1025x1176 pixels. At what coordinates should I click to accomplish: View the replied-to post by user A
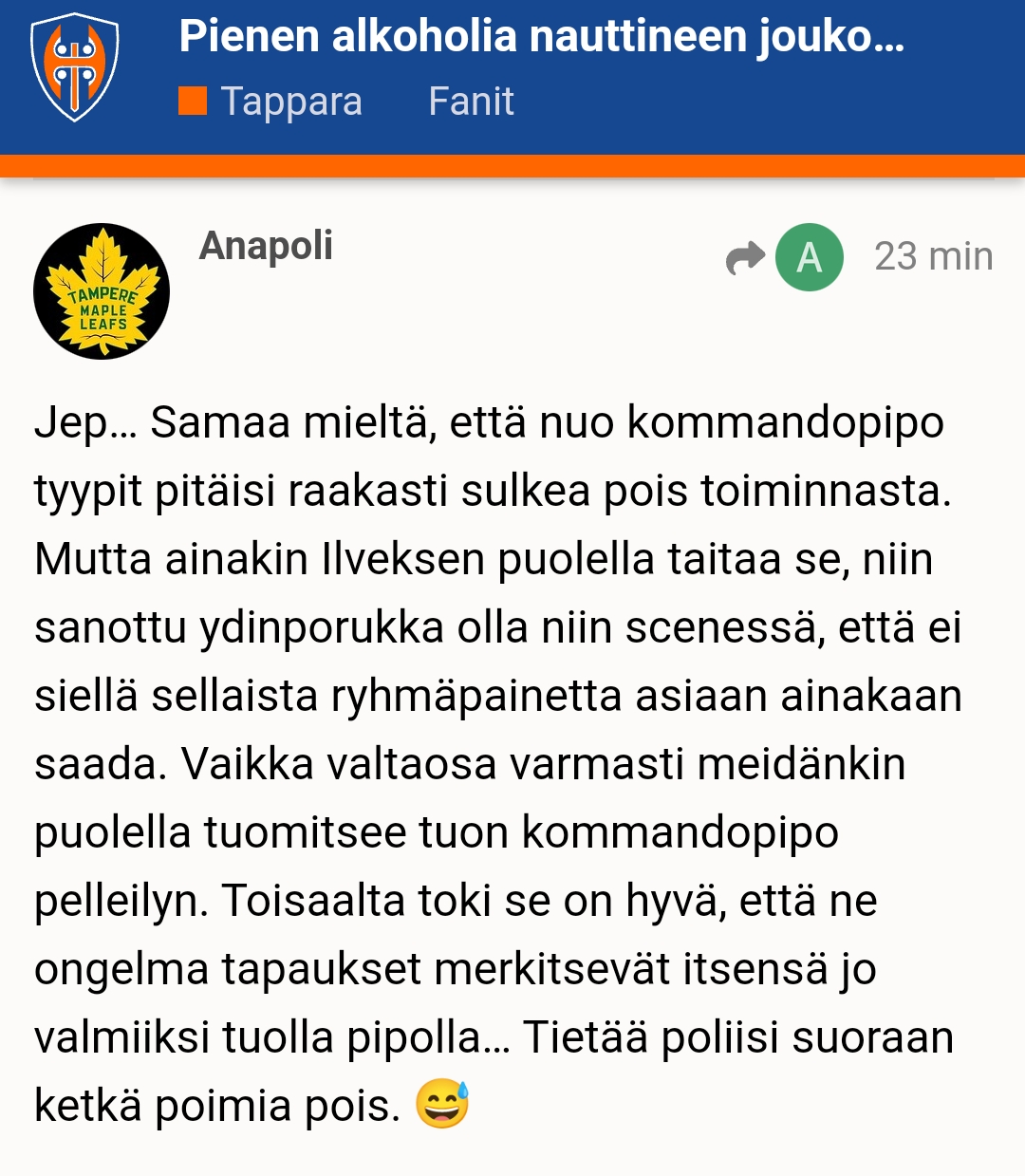[x=786, y=257]
